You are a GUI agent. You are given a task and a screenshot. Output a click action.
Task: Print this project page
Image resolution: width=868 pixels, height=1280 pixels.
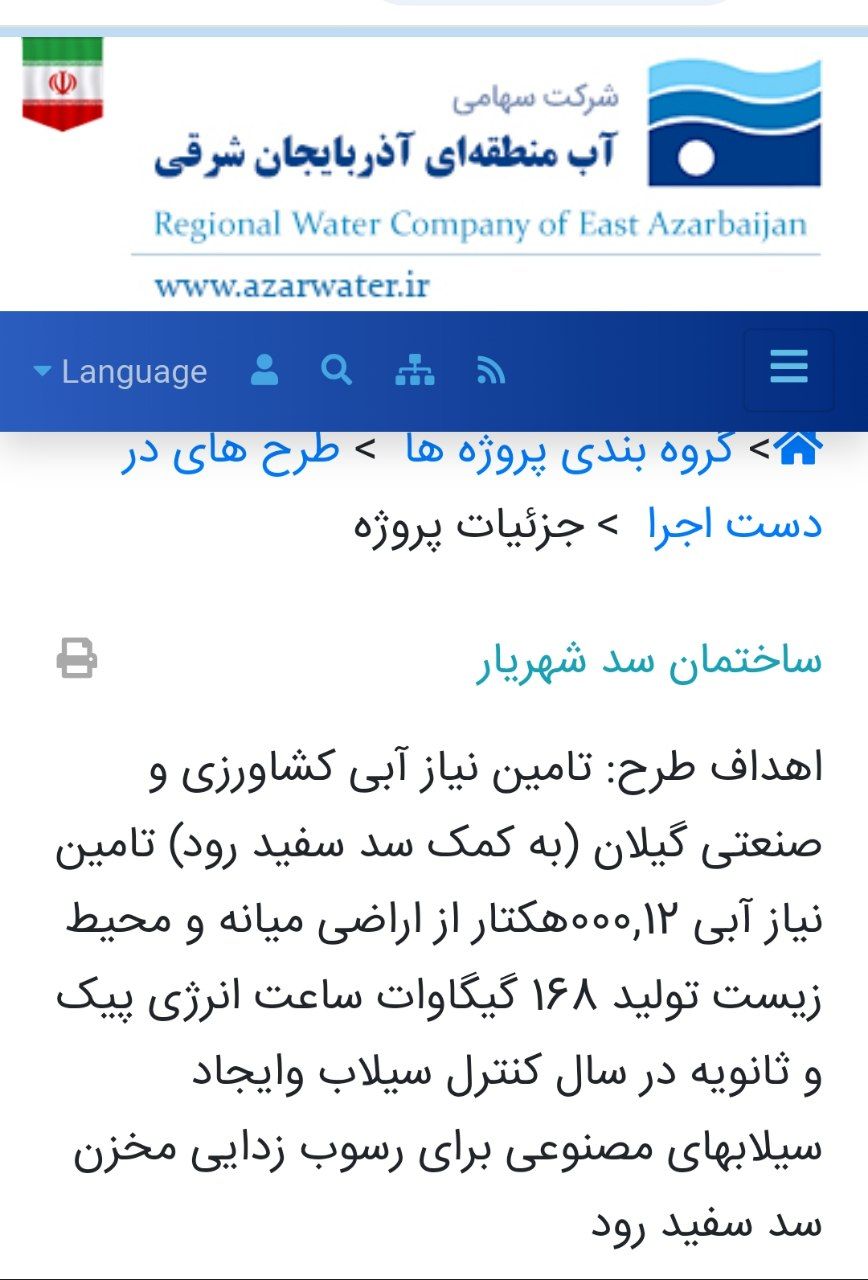click(x=77, y=659)
